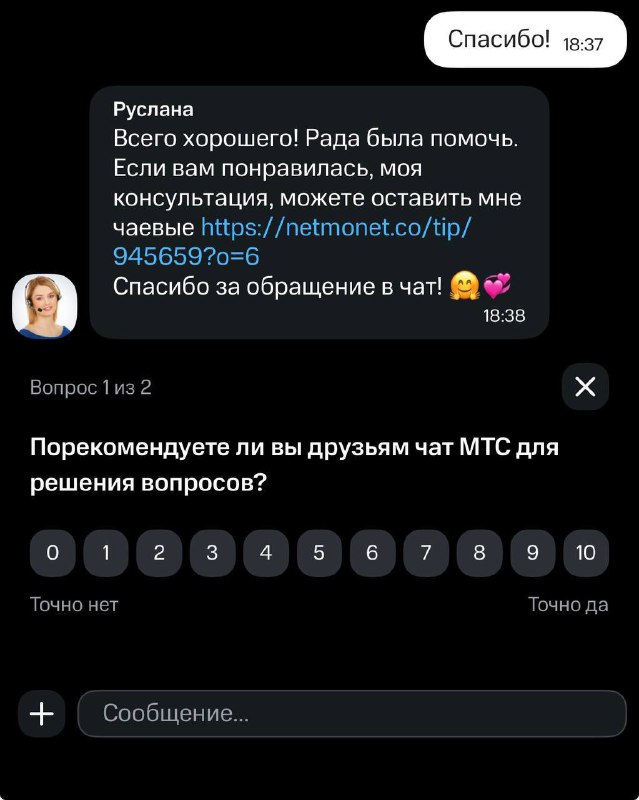Focus the Сообщение message field

tap(351, 714)
